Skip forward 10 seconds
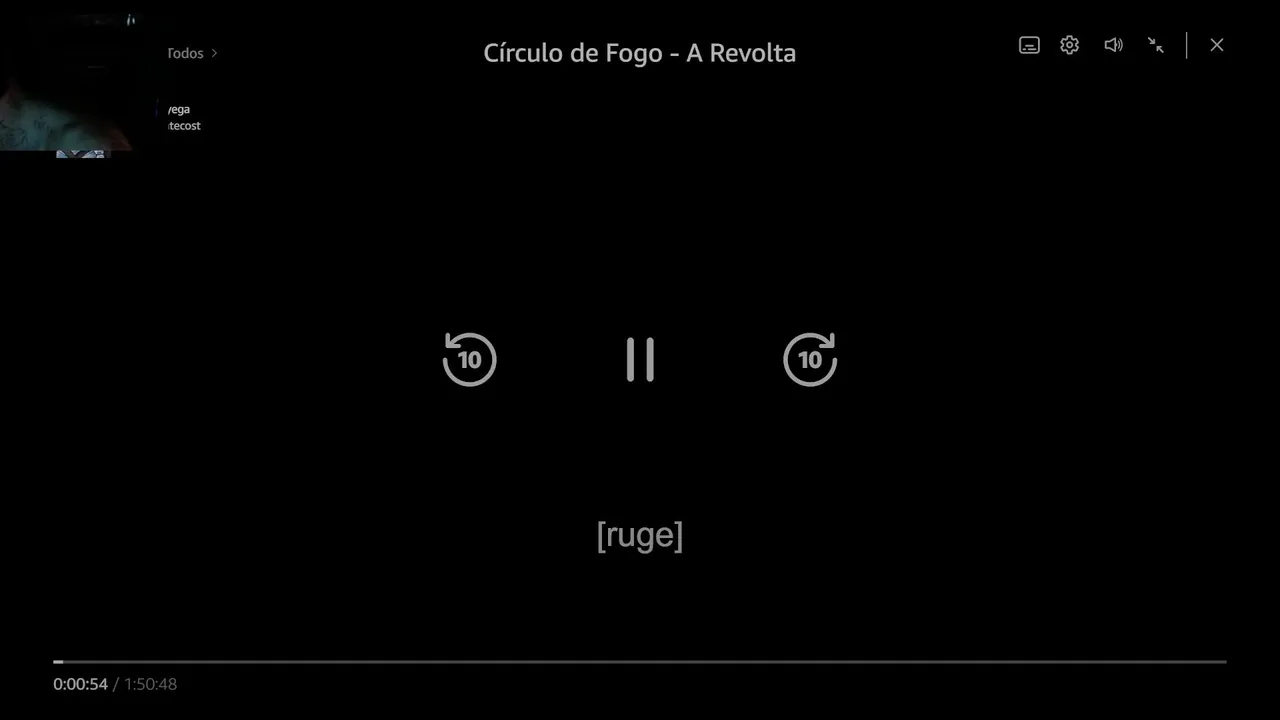 coord(810,359)
